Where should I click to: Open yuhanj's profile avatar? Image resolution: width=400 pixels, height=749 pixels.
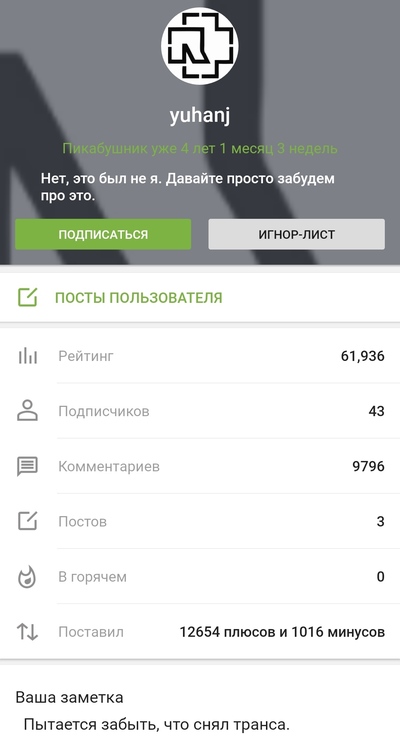click(200, 46)
